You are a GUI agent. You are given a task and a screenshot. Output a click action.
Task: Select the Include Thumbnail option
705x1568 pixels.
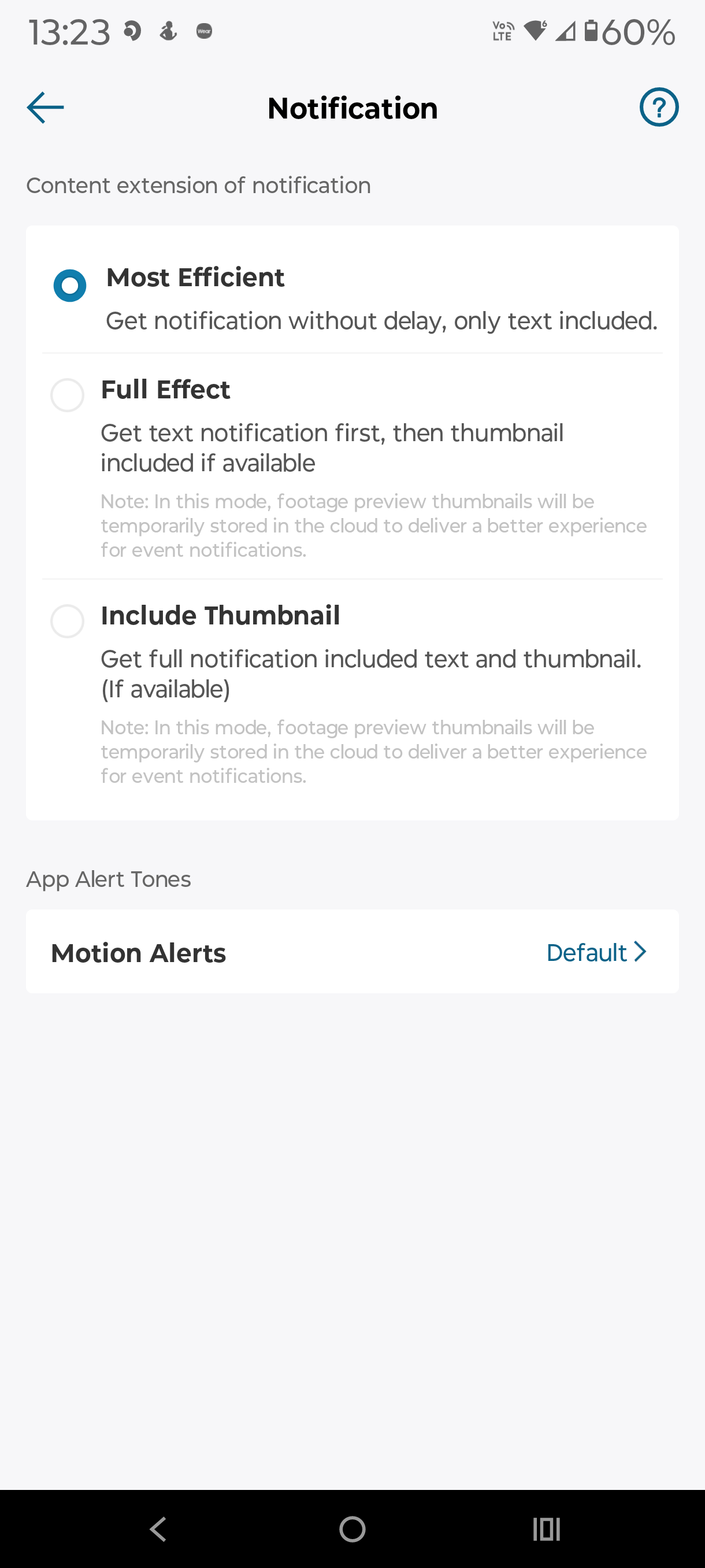point(68,621)
